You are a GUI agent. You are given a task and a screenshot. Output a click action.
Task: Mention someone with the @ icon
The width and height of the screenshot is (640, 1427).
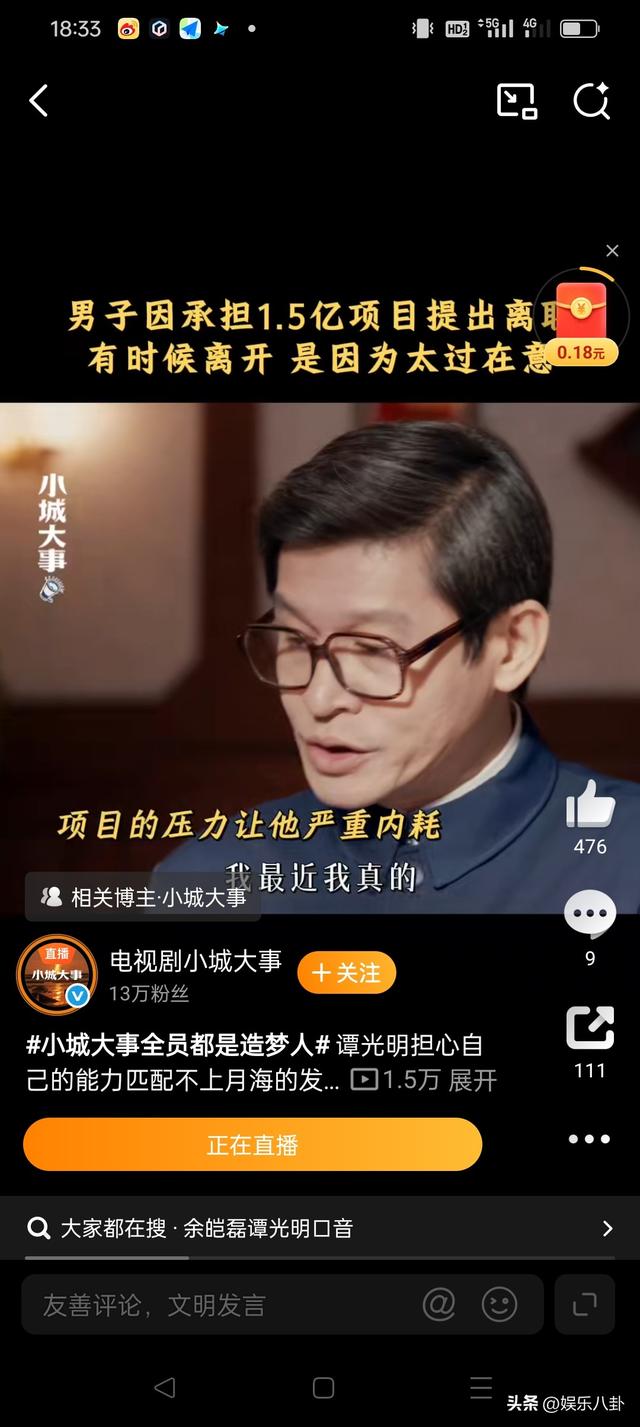[x=439, y=1304]
